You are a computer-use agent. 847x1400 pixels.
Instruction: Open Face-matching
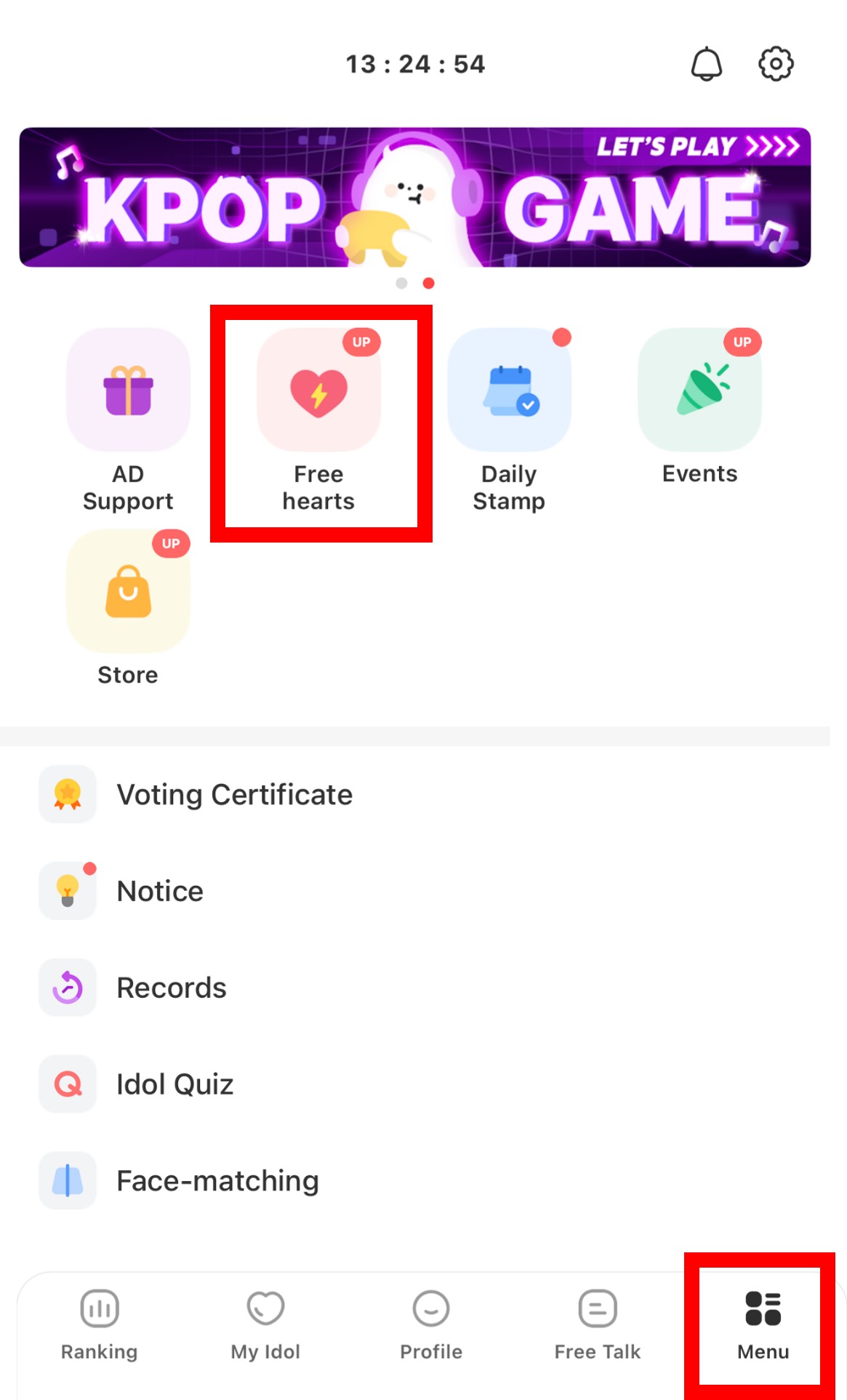pos(415,1180)
